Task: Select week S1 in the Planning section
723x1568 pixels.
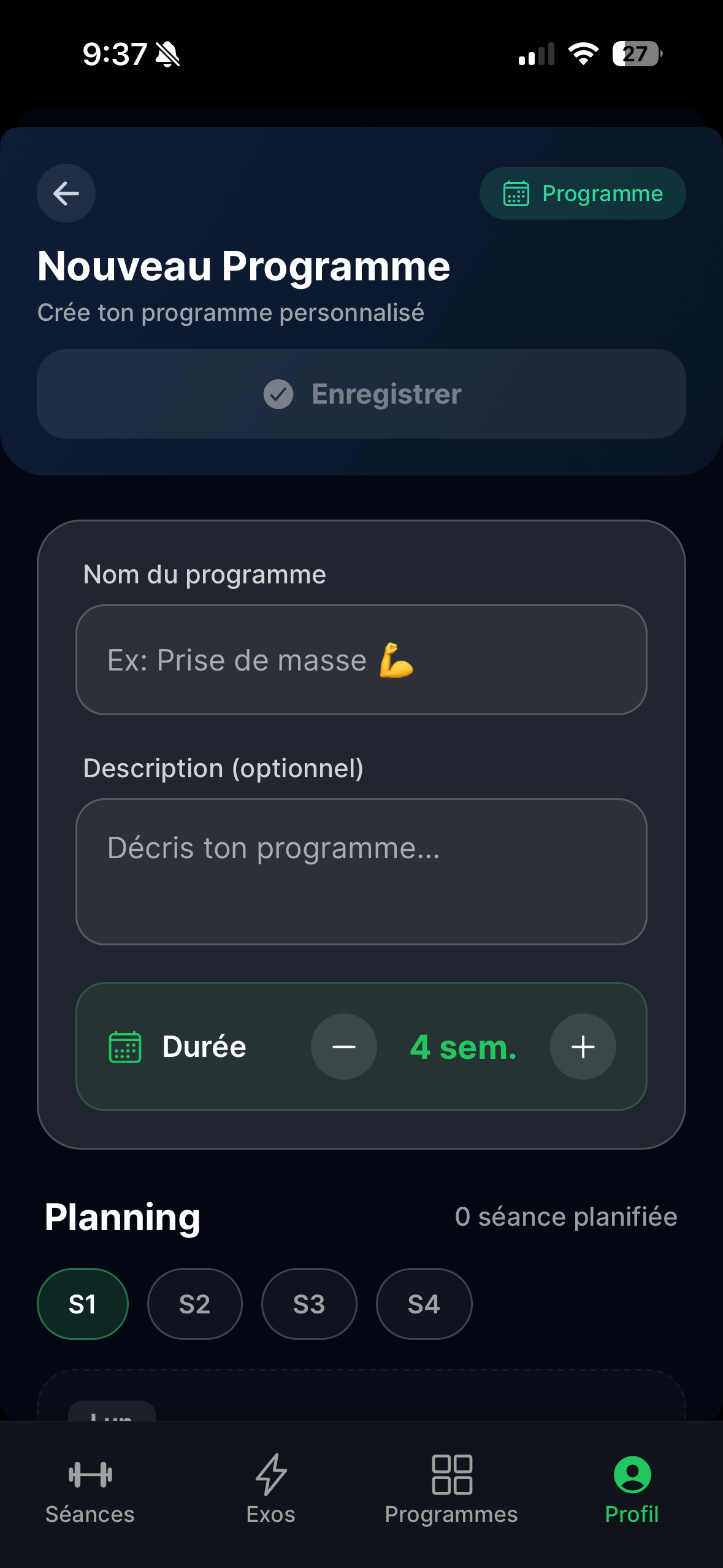Action: click(83, 1304)
